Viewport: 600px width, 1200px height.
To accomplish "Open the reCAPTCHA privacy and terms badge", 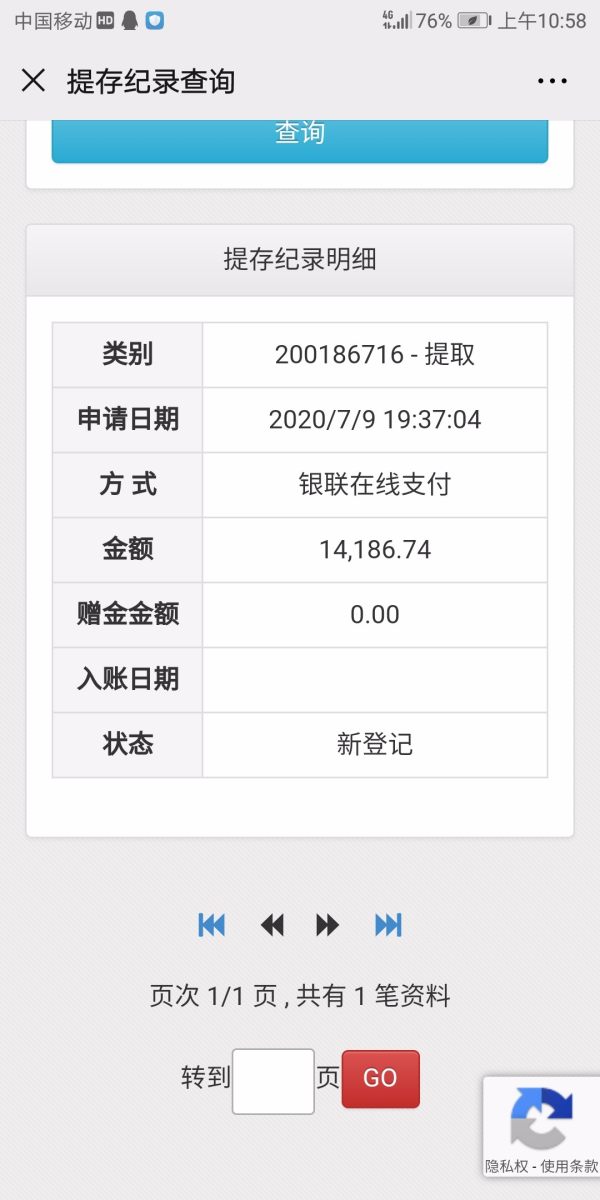I will click(x=541, y=1128).
